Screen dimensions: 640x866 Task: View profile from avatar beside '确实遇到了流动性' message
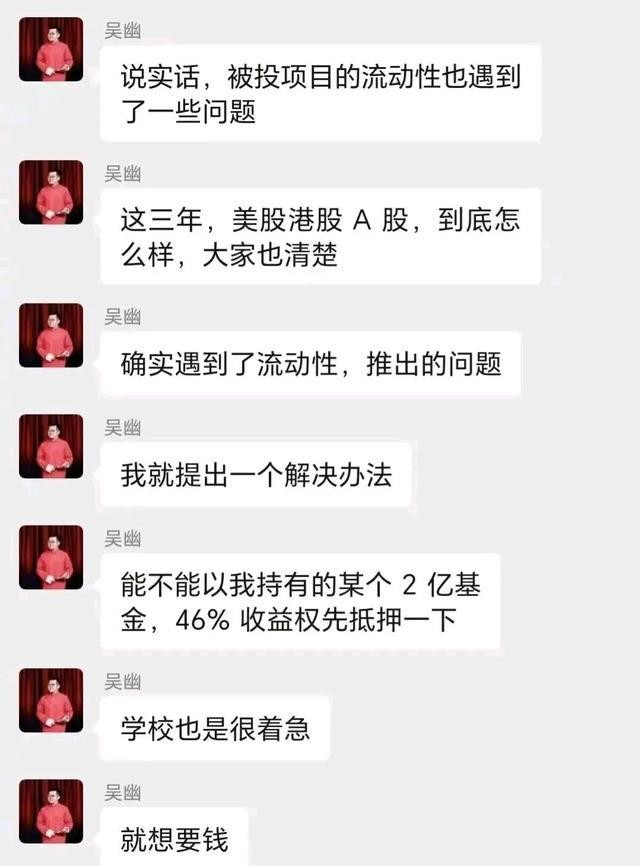[51, 336]
